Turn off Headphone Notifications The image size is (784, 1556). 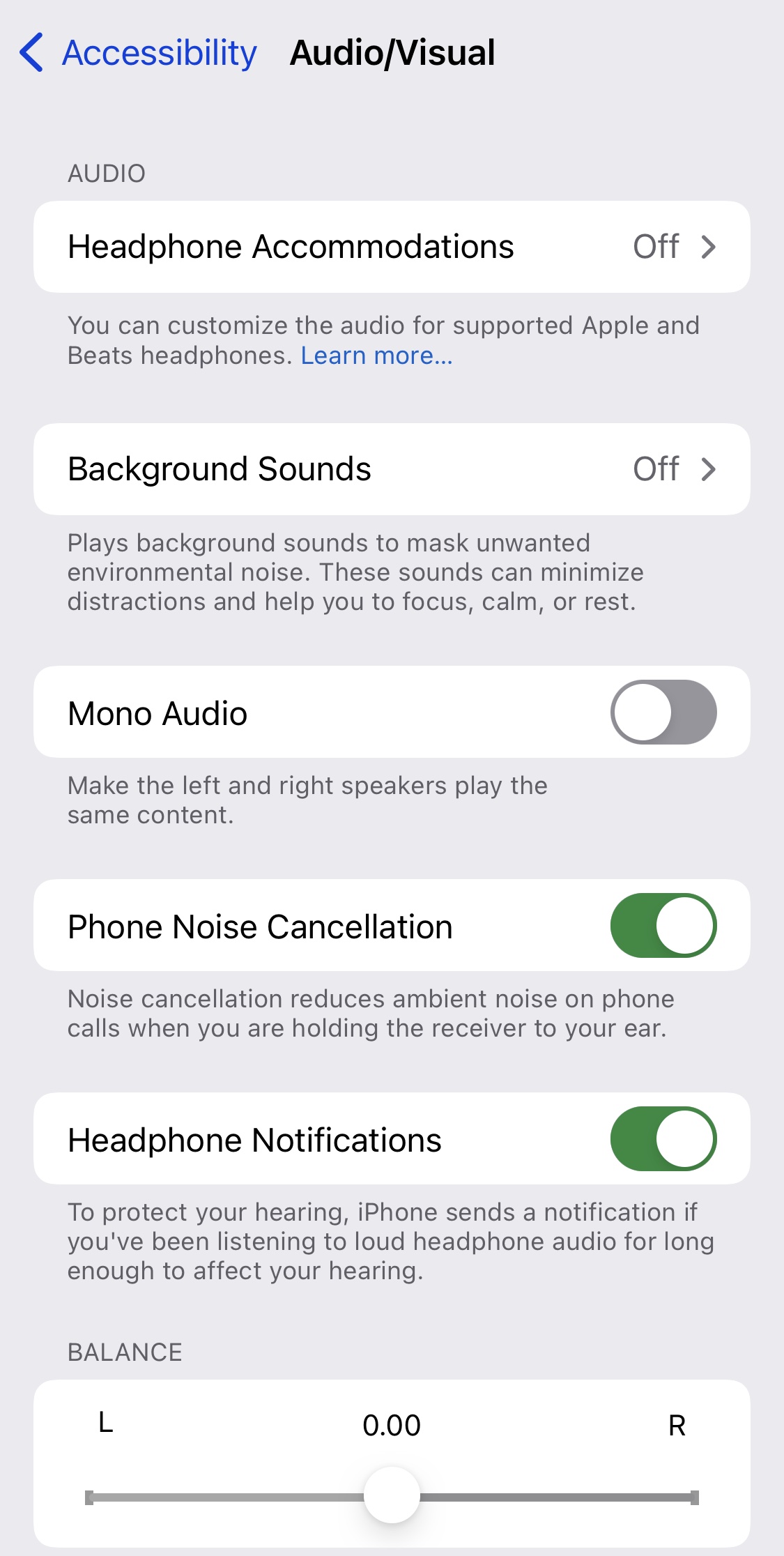pos(663,1139)
